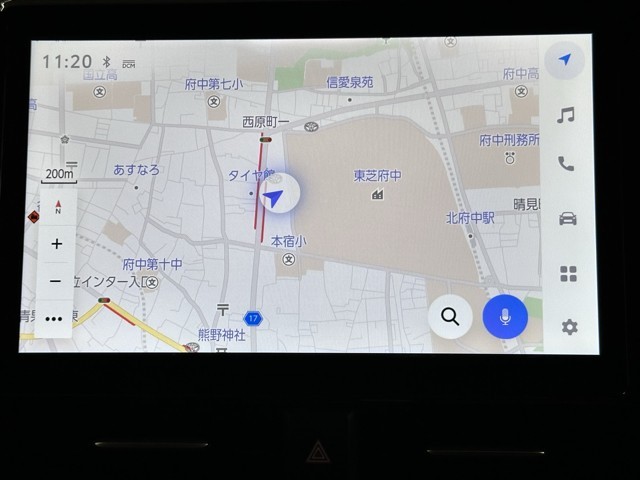Open the navigation tab in sidebar

pyautogui.click(x=565, y=60)
